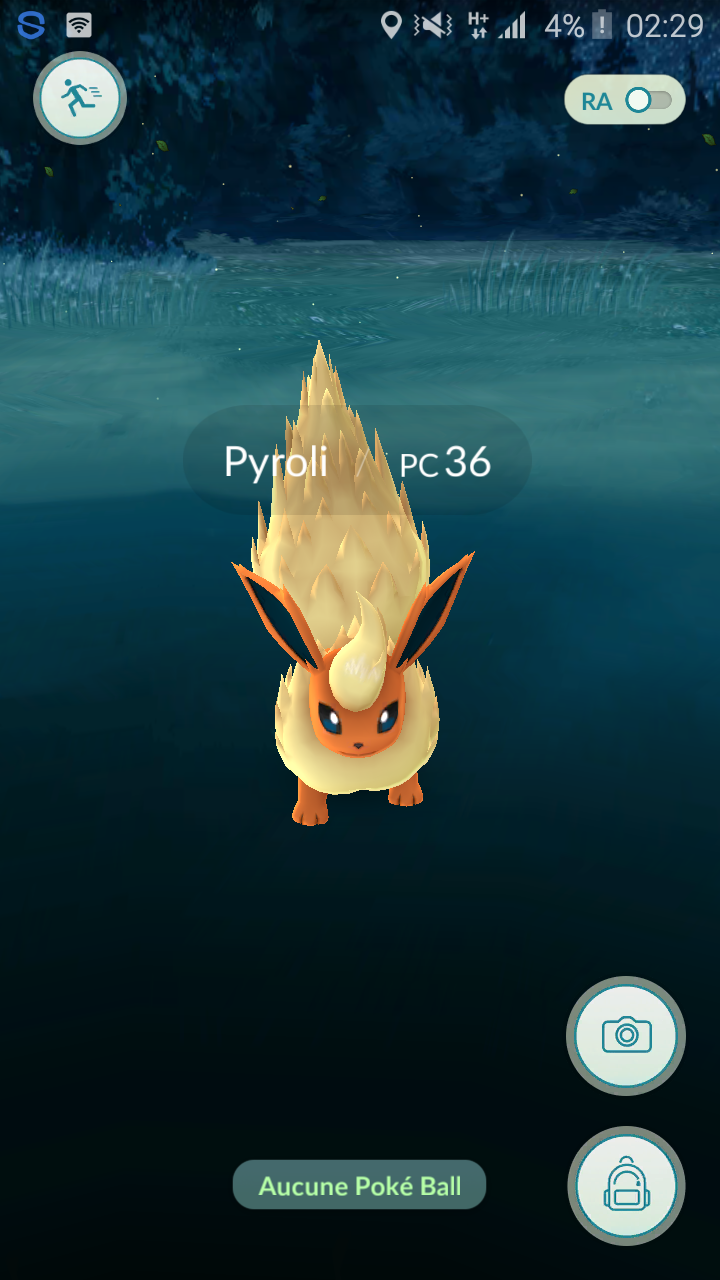This screenshot has width=720, height=1280.
Task: Open the backpack item bag
Action: pos(626,1186)
